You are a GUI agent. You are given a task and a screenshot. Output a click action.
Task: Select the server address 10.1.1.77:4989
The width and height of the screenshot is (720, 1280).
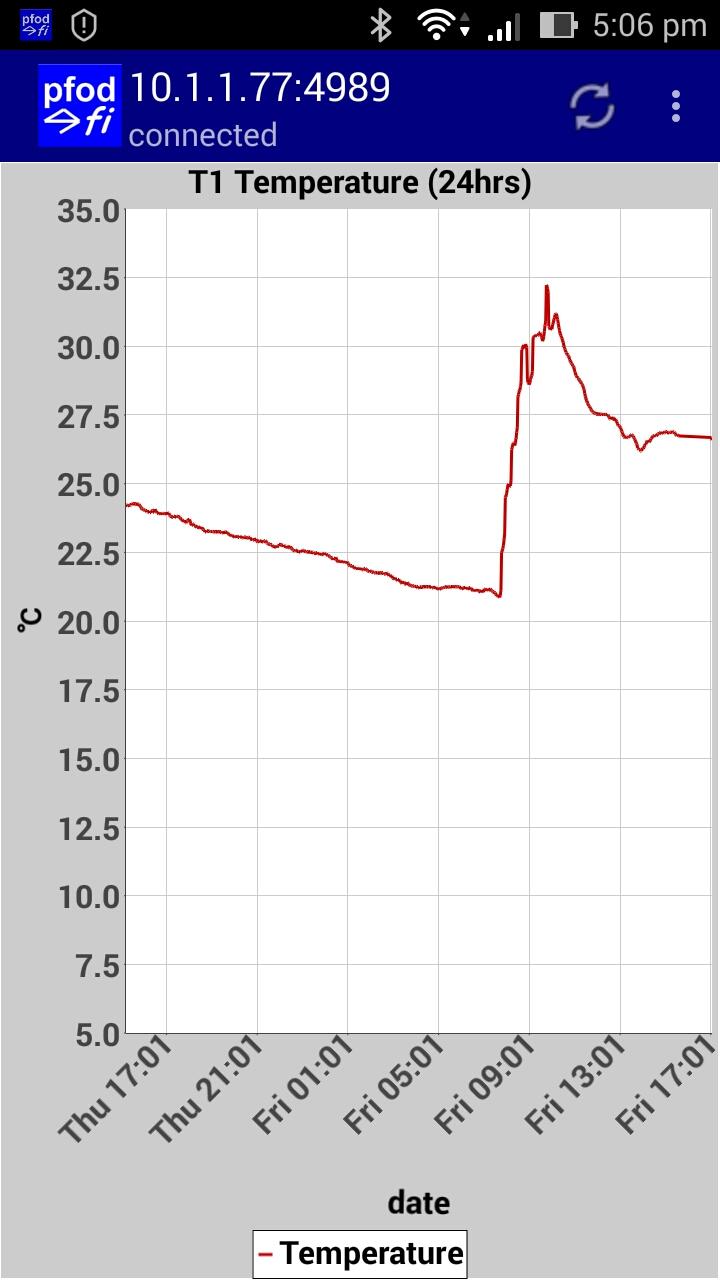[262, 87]
